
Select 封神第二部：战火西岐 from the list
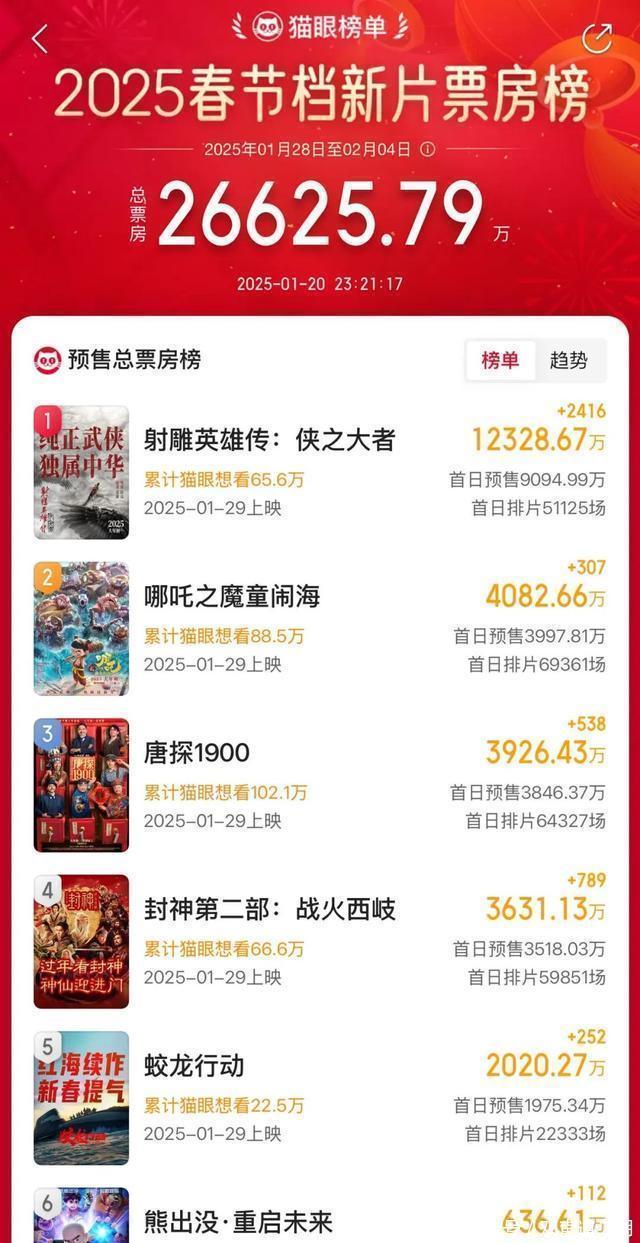[x=270, y=909]
